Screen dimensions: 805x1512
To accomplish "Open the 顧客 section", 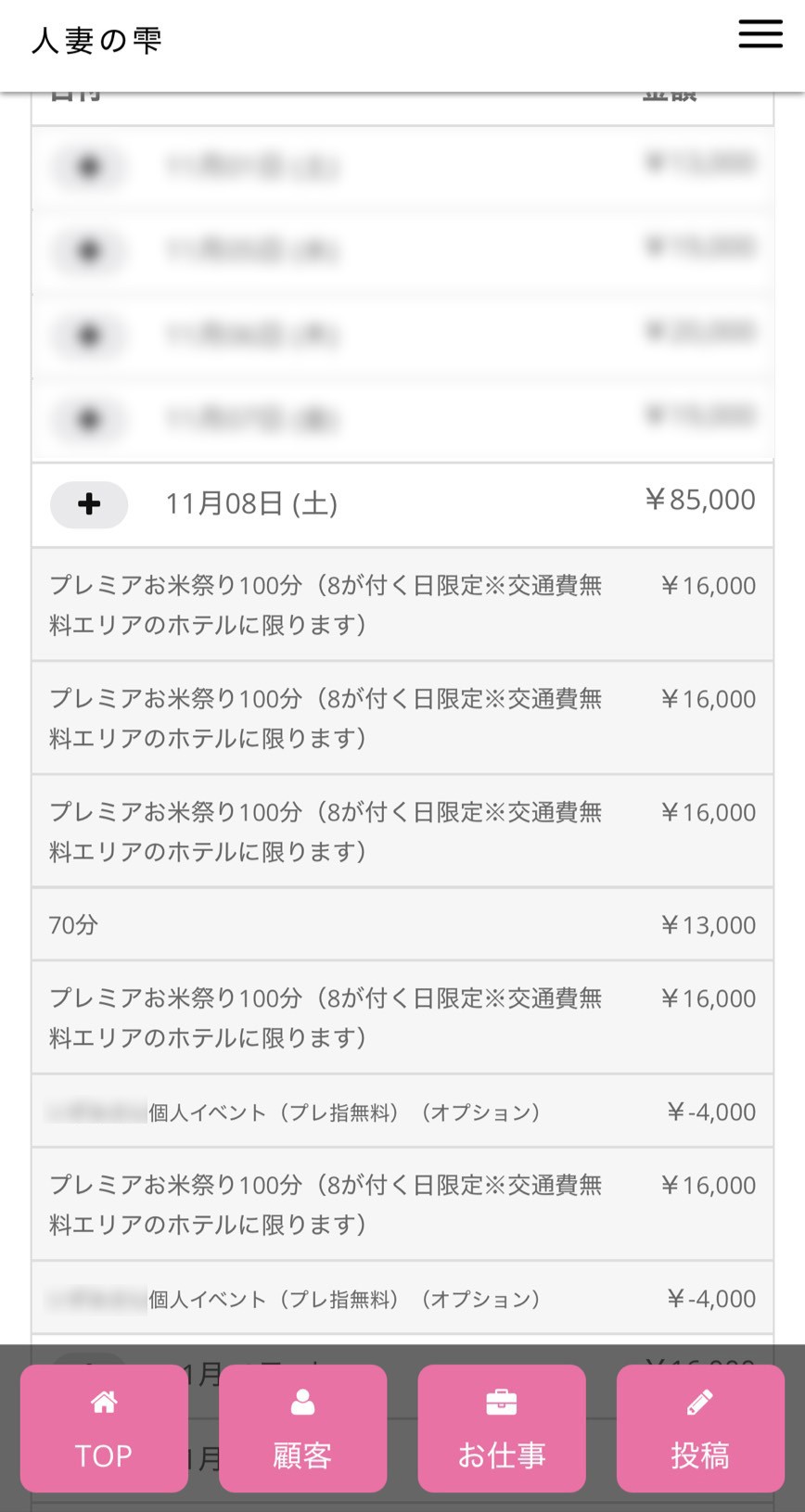I will click(302, 1428).
